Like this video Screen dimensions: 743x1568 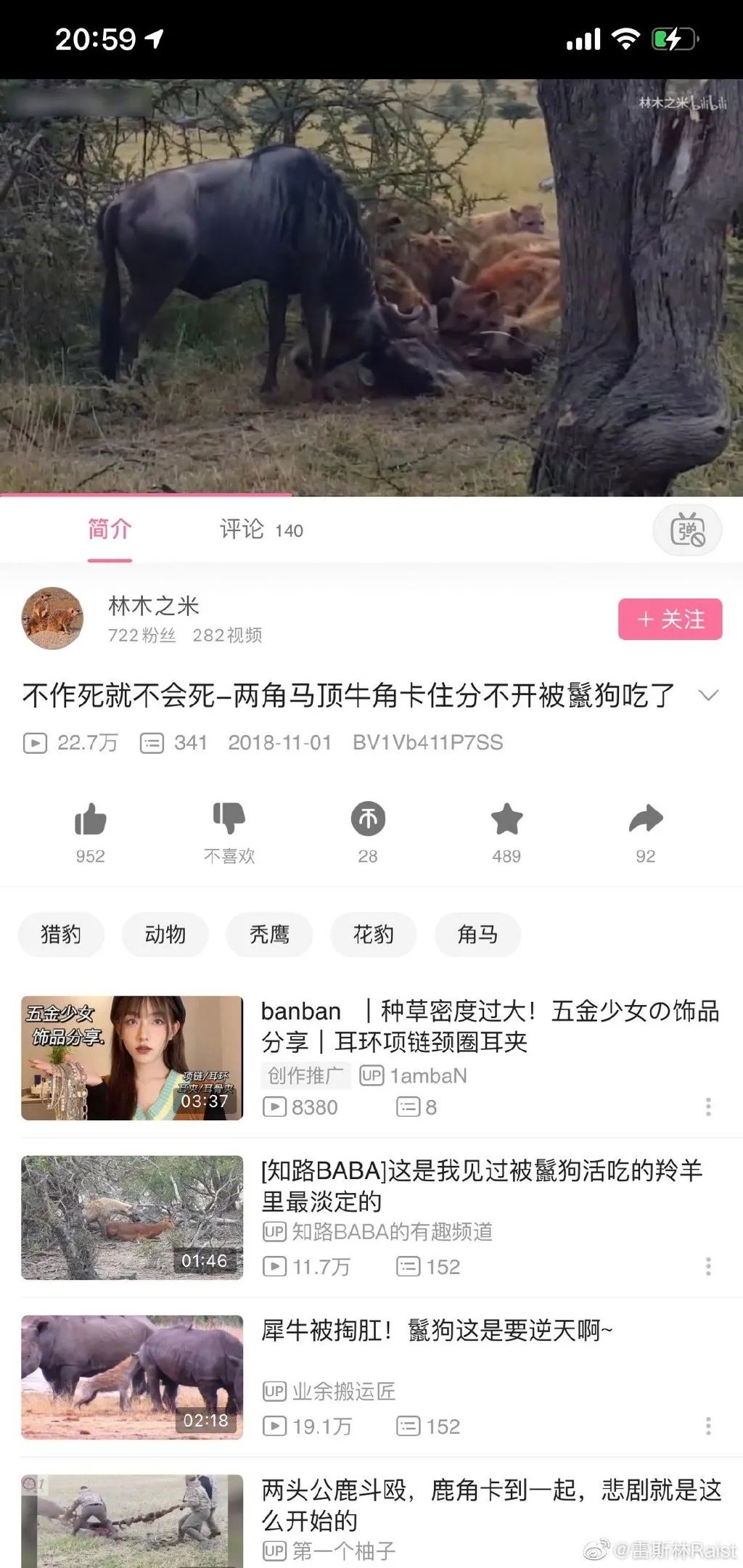click(x=91, y=821)
